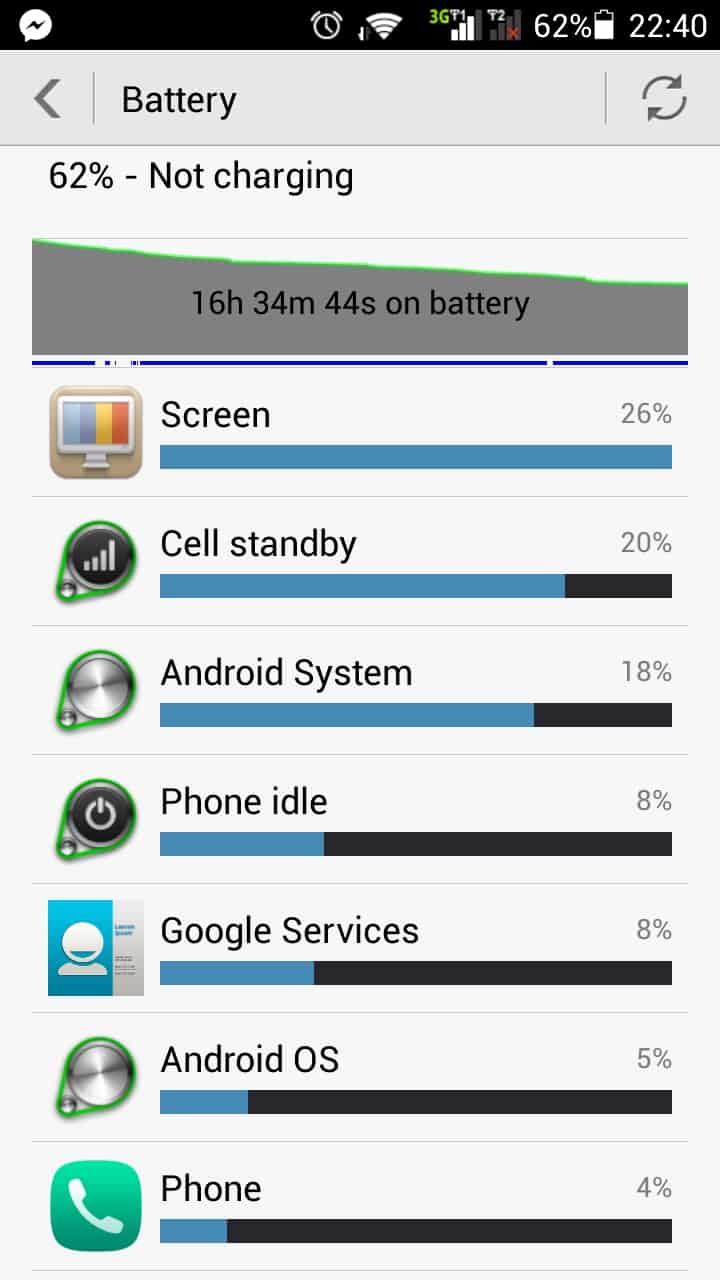Open Cell standby usage details
Screen dimensions: 720x1280
pos(360,561)
